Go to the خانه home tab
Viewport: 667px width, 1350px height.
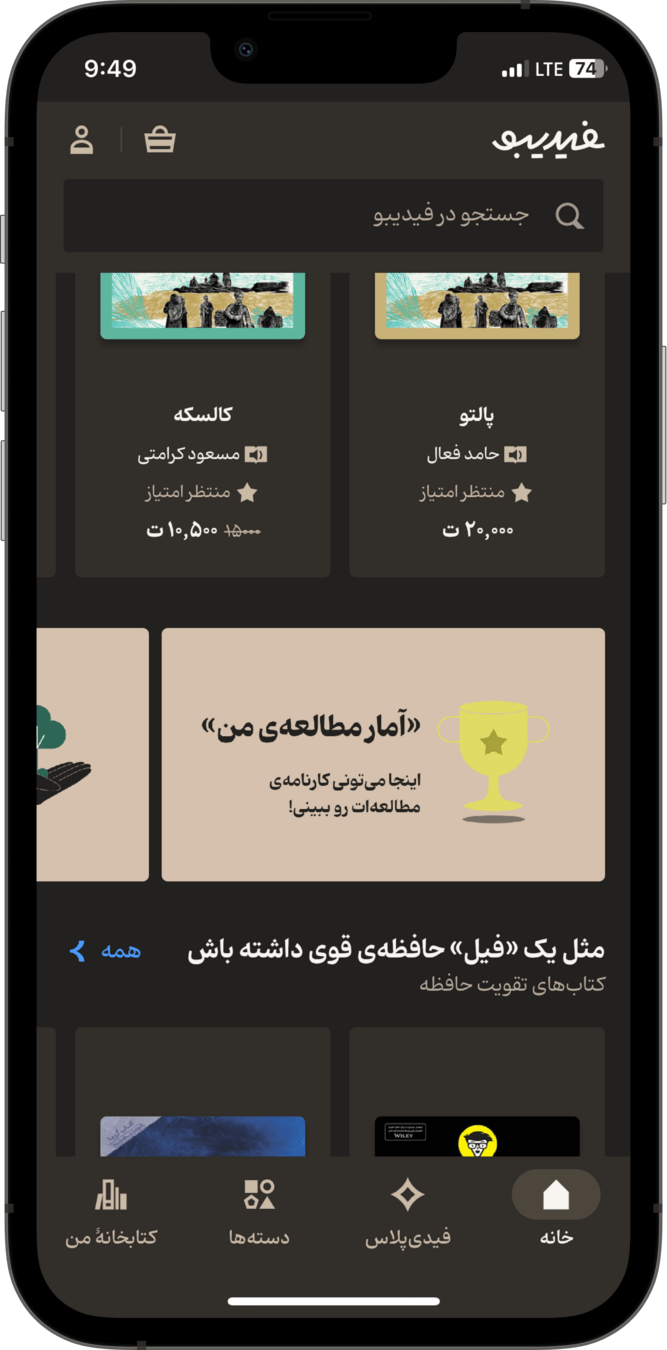point(555,1212)
